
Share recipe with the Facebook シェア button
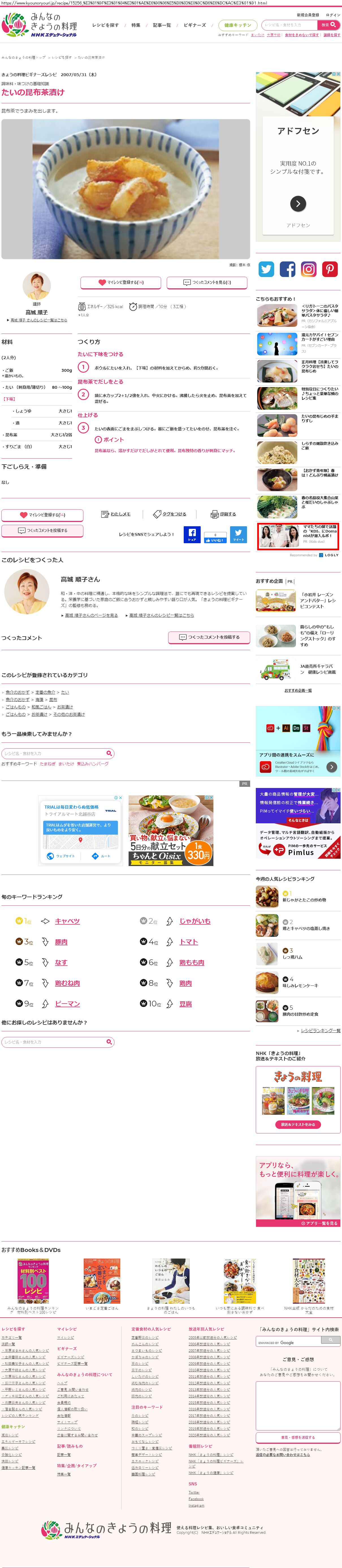tap(192, 534)
